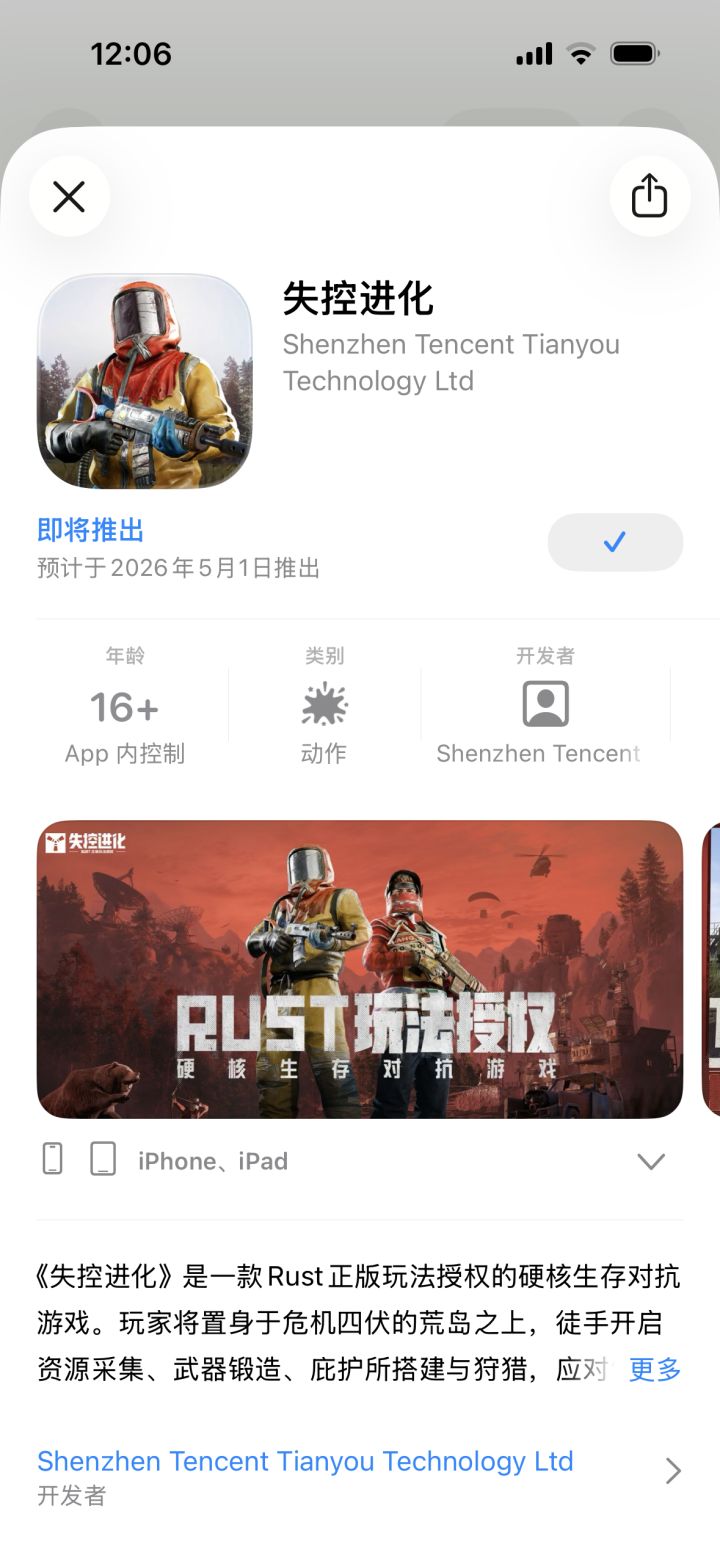Expand the iPhone、iPad compatibility details chevron
The image size is (720, 1561).
[651, 1161]
